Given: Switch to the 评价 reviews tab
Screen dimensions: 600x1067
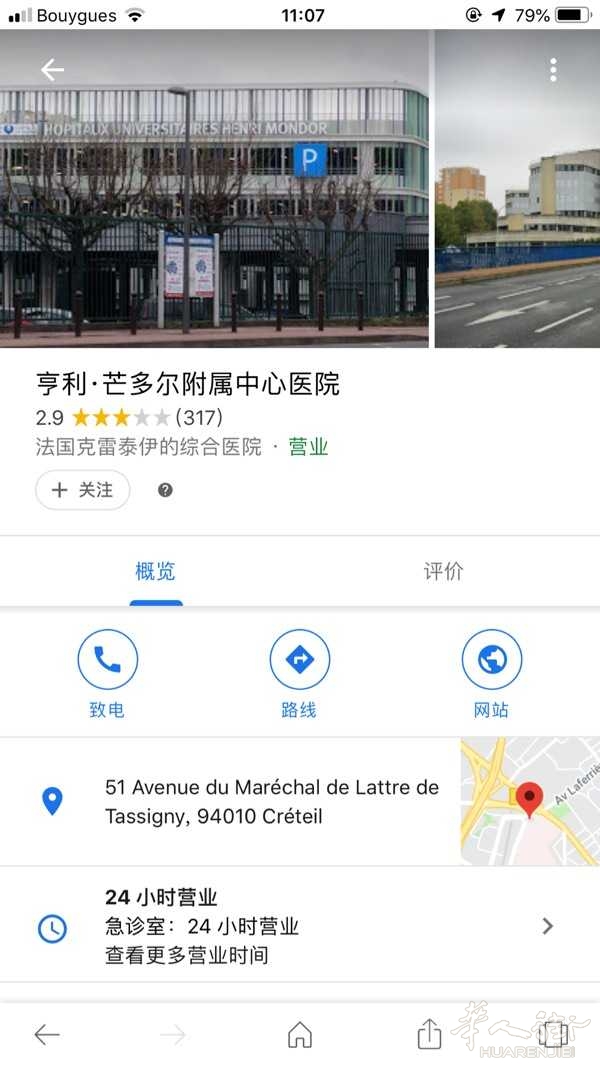Looking at the screenshot, I should (x=443, y=571).
